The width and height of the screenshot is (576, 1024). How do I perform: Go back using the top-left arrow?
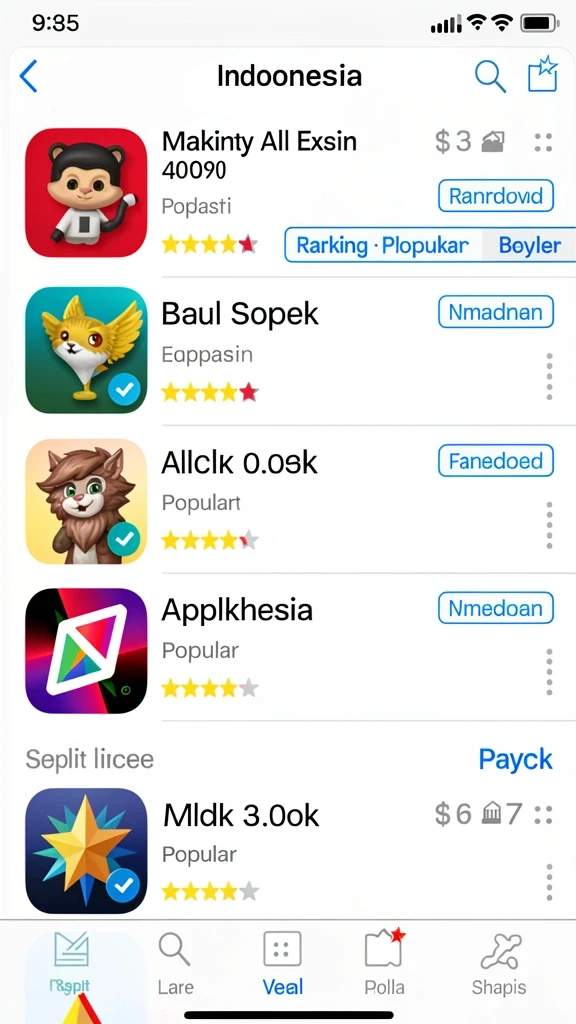(x=29, y=76)
